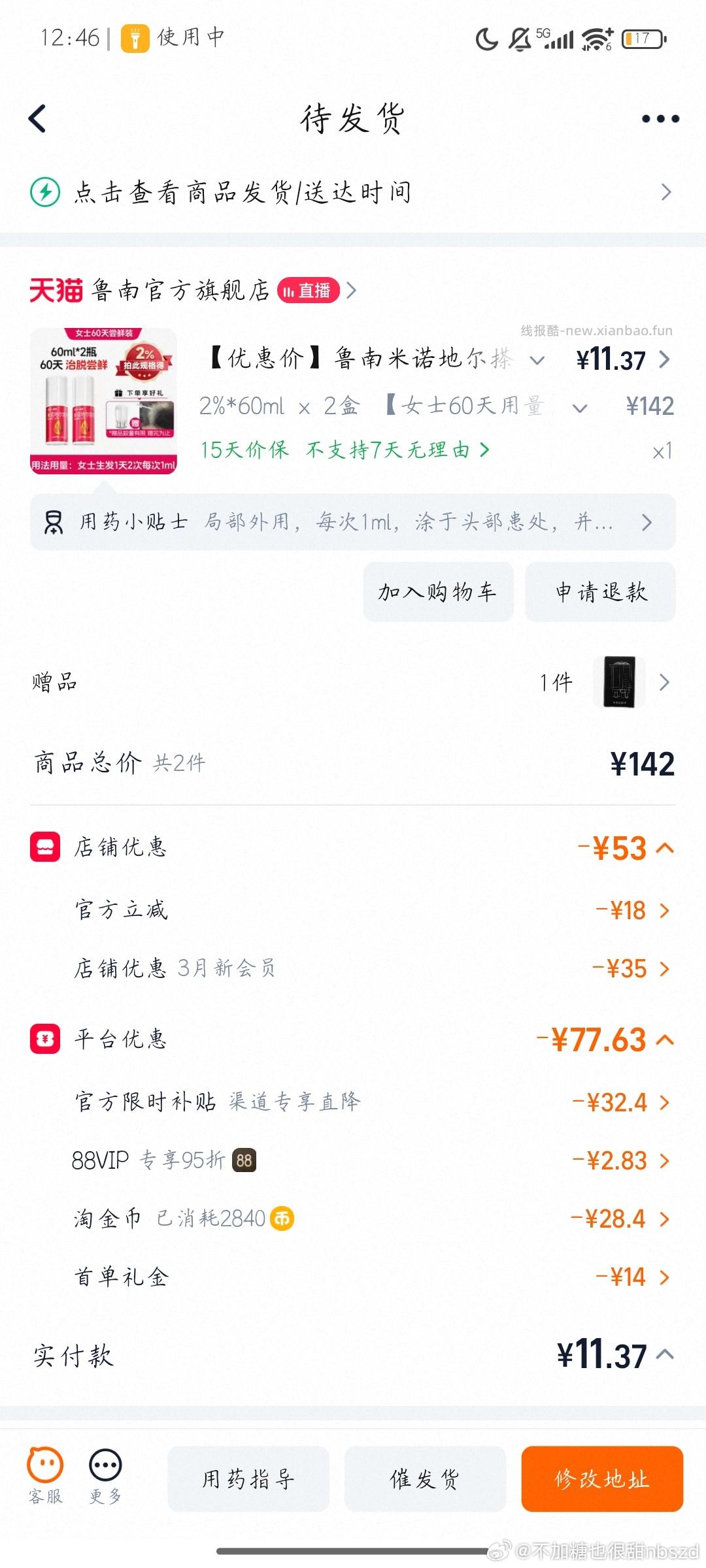This screenshot has width=706, height=1568.
Task: Click the 加入购物车 button
Action: [x=437, y=592]
